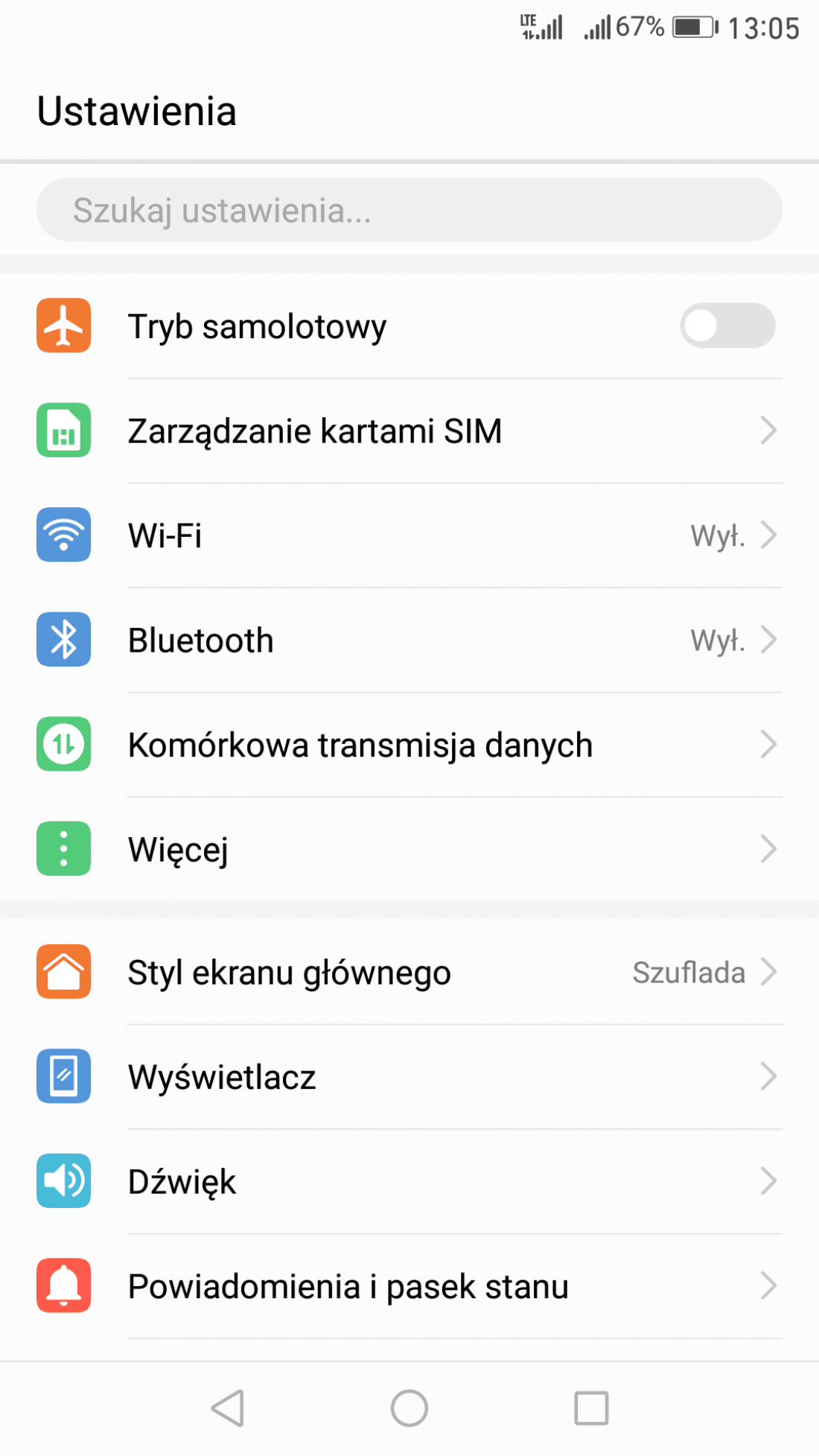Open Powiadomienia i pasek stanu
The width and height of the screenshot is (819, 1456).
pos(409,1285)
